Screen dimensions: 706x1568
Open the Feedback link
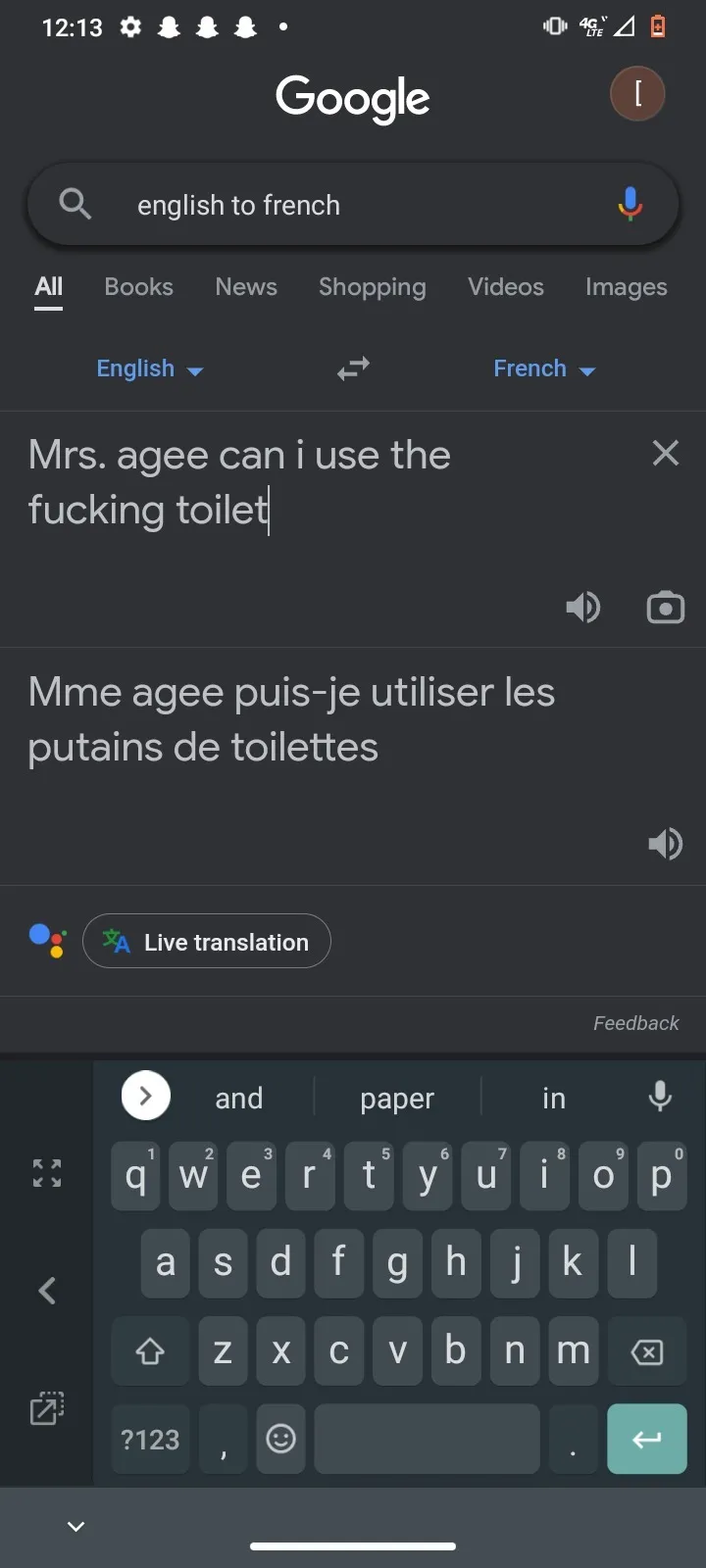pyautogui.click(x=635, y=1023)
